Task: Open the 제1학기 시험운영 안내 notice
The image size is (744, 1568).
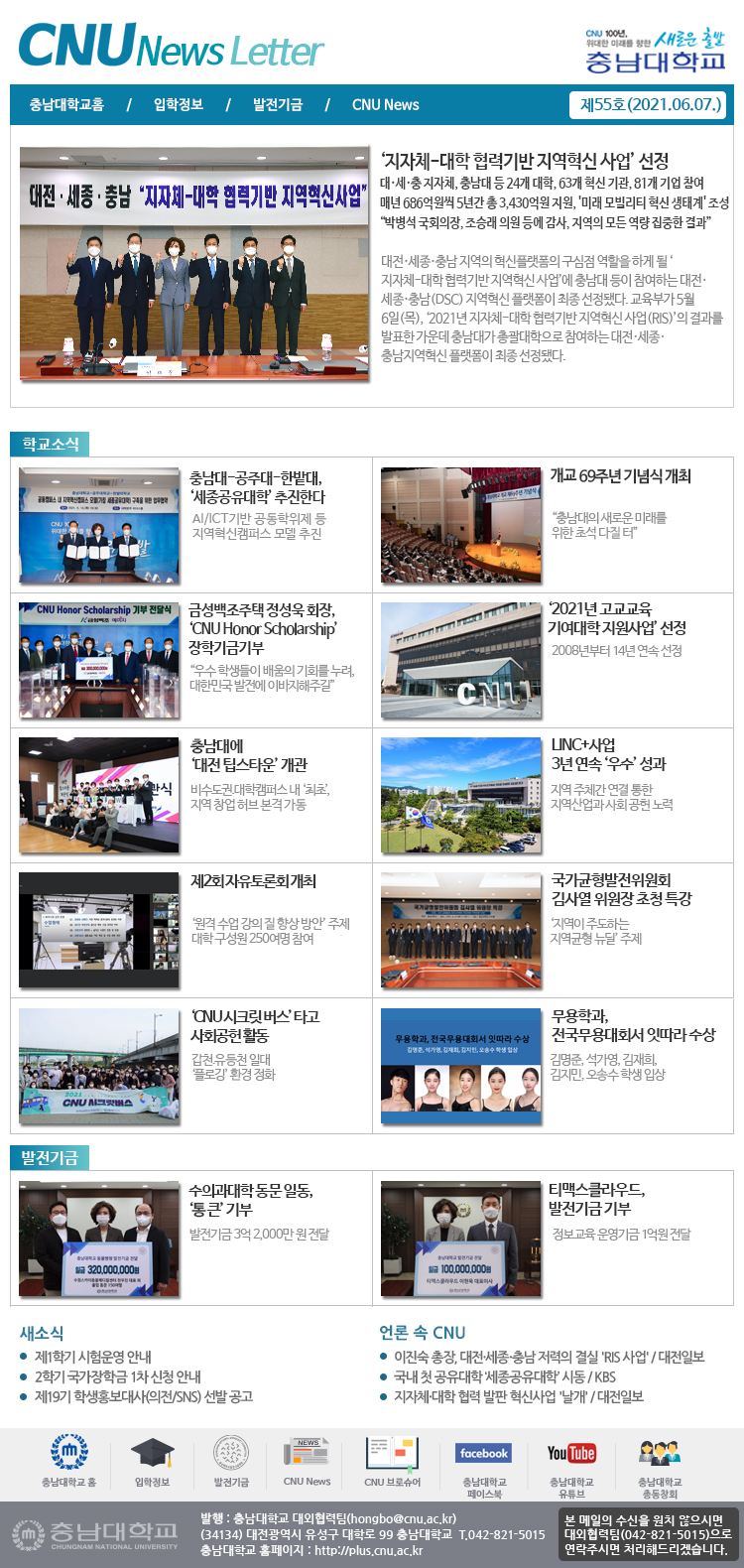Action: [x=93, y=1357]
